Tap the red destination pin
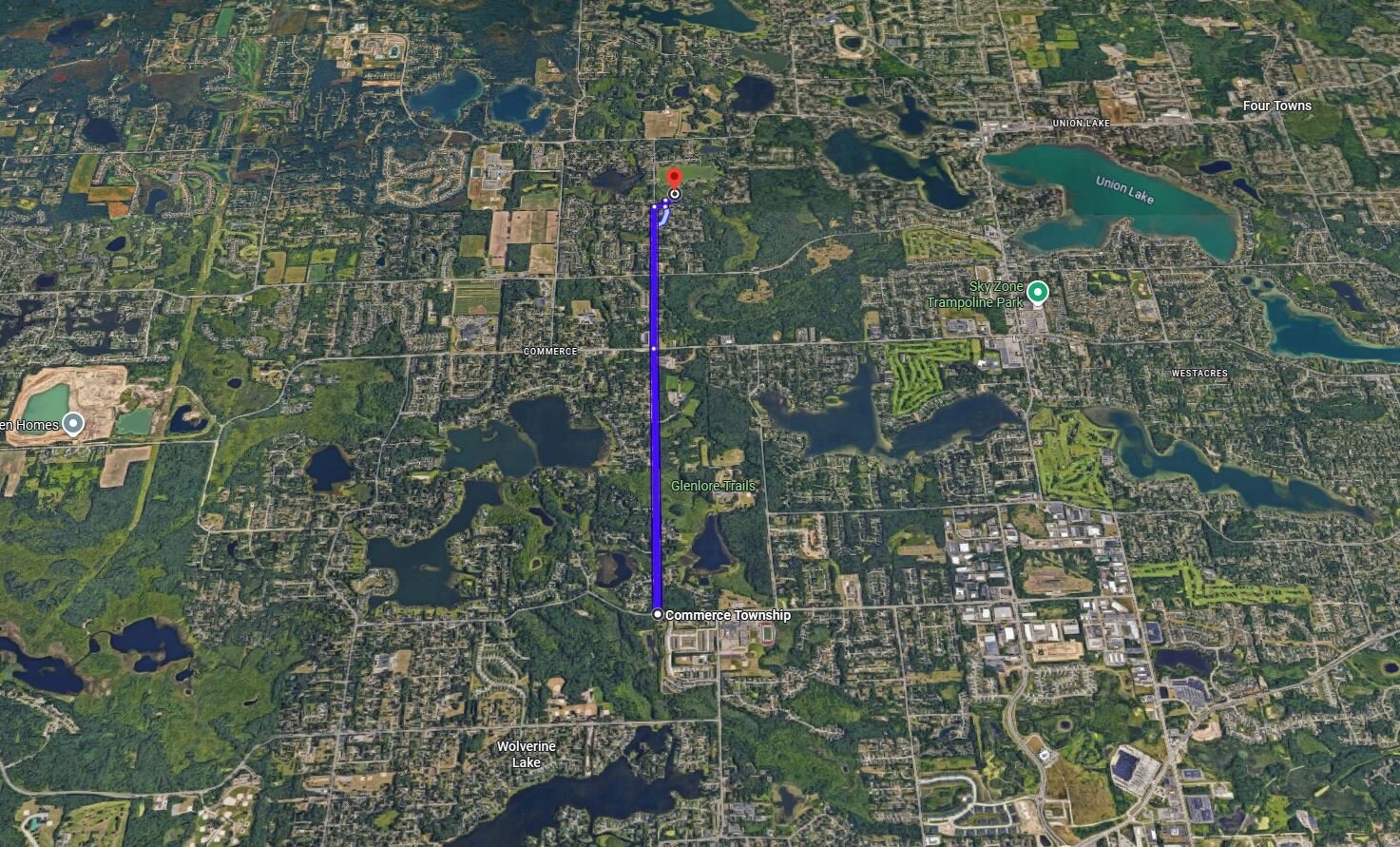The height and width of the screenshot is (847, 1400). coord(674,178)
